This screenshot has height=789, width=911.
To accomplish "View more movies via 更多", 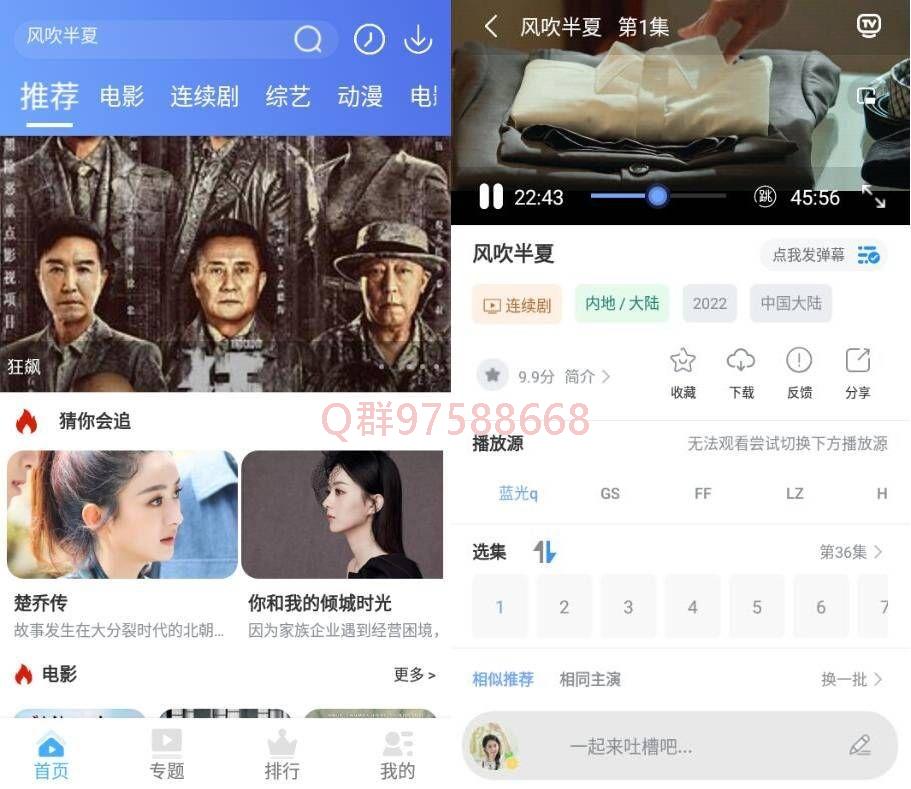I will [414, 675].
